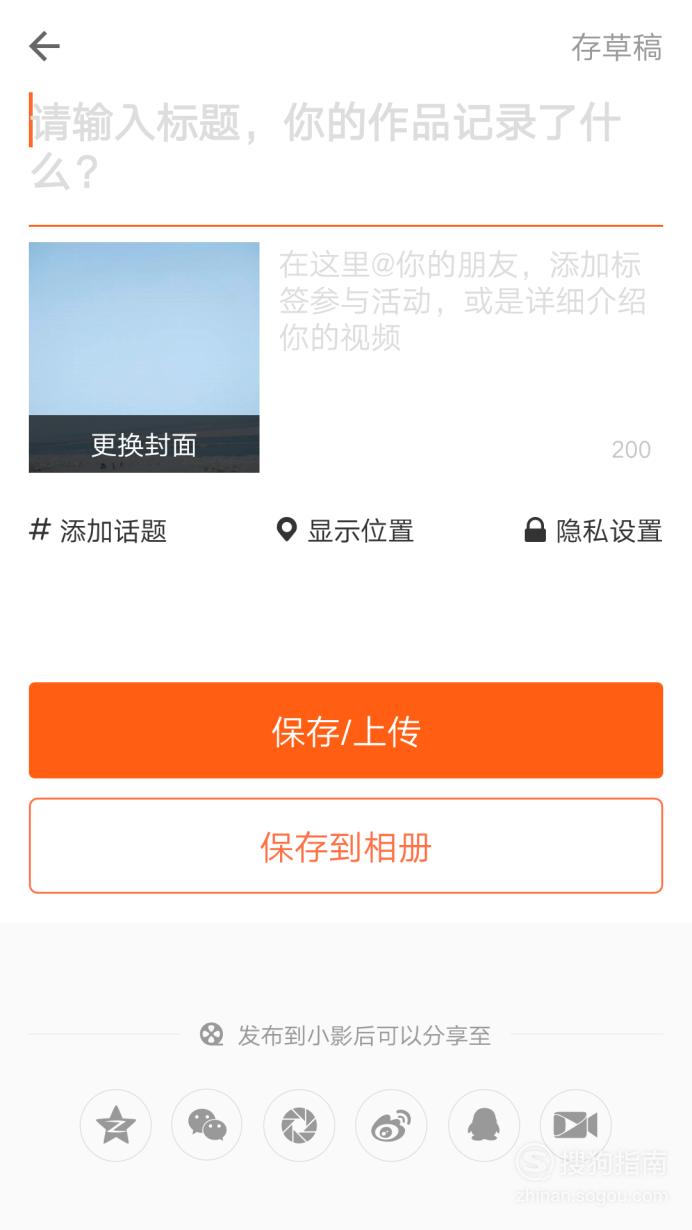Open 显示位置 location option
The width and height of the screenshot is (692, 1230).
pyautogui.click(x=345, y=530)
